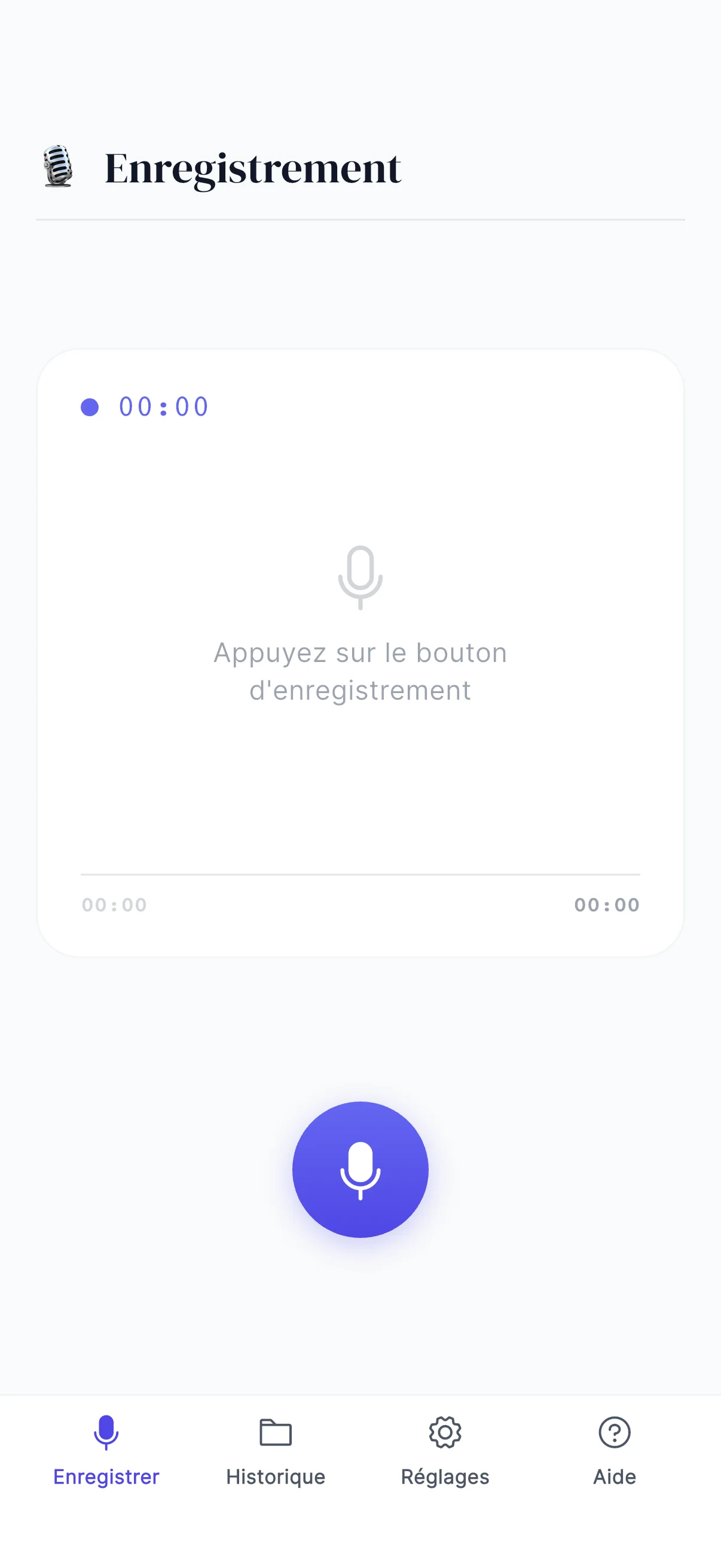Click the Aide question mark icon

(x=614, y=1433)
